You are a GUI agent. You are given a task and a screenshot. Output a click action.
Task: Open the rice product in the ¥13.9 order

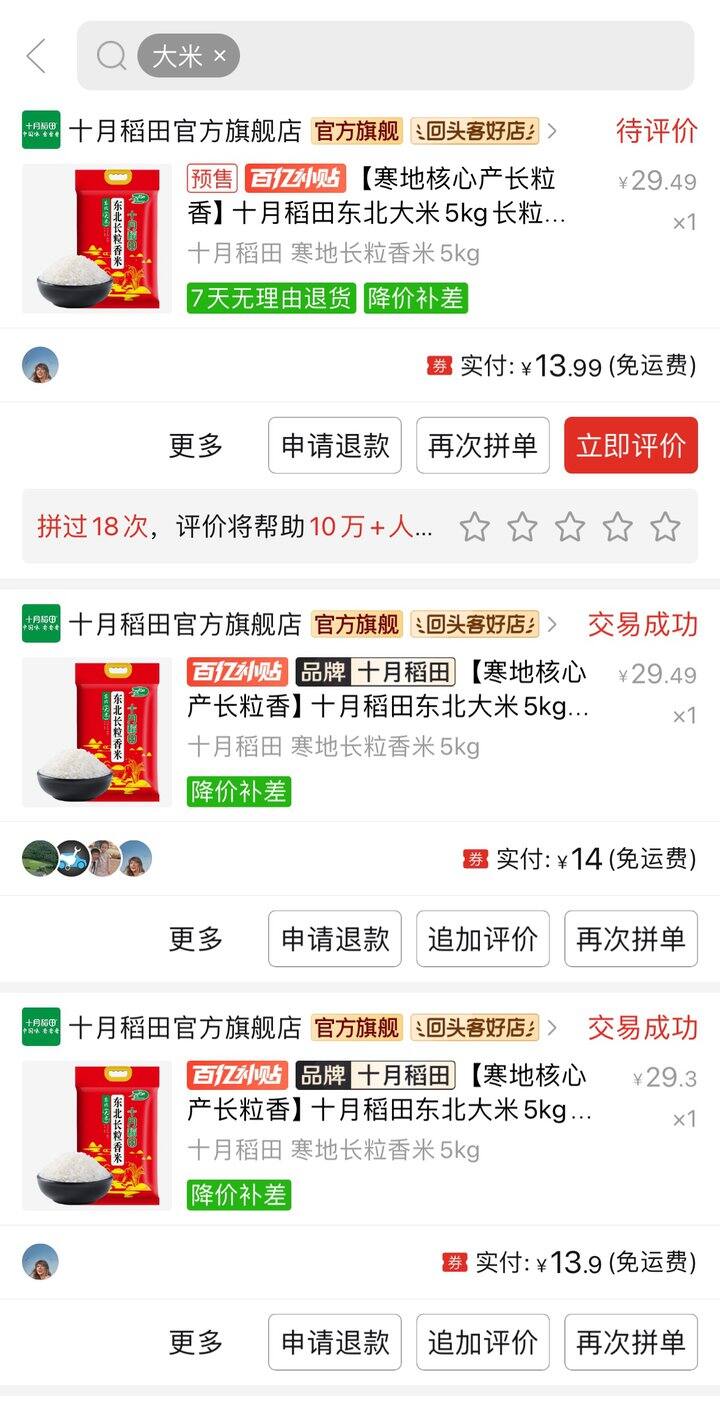click(97, 1135)
